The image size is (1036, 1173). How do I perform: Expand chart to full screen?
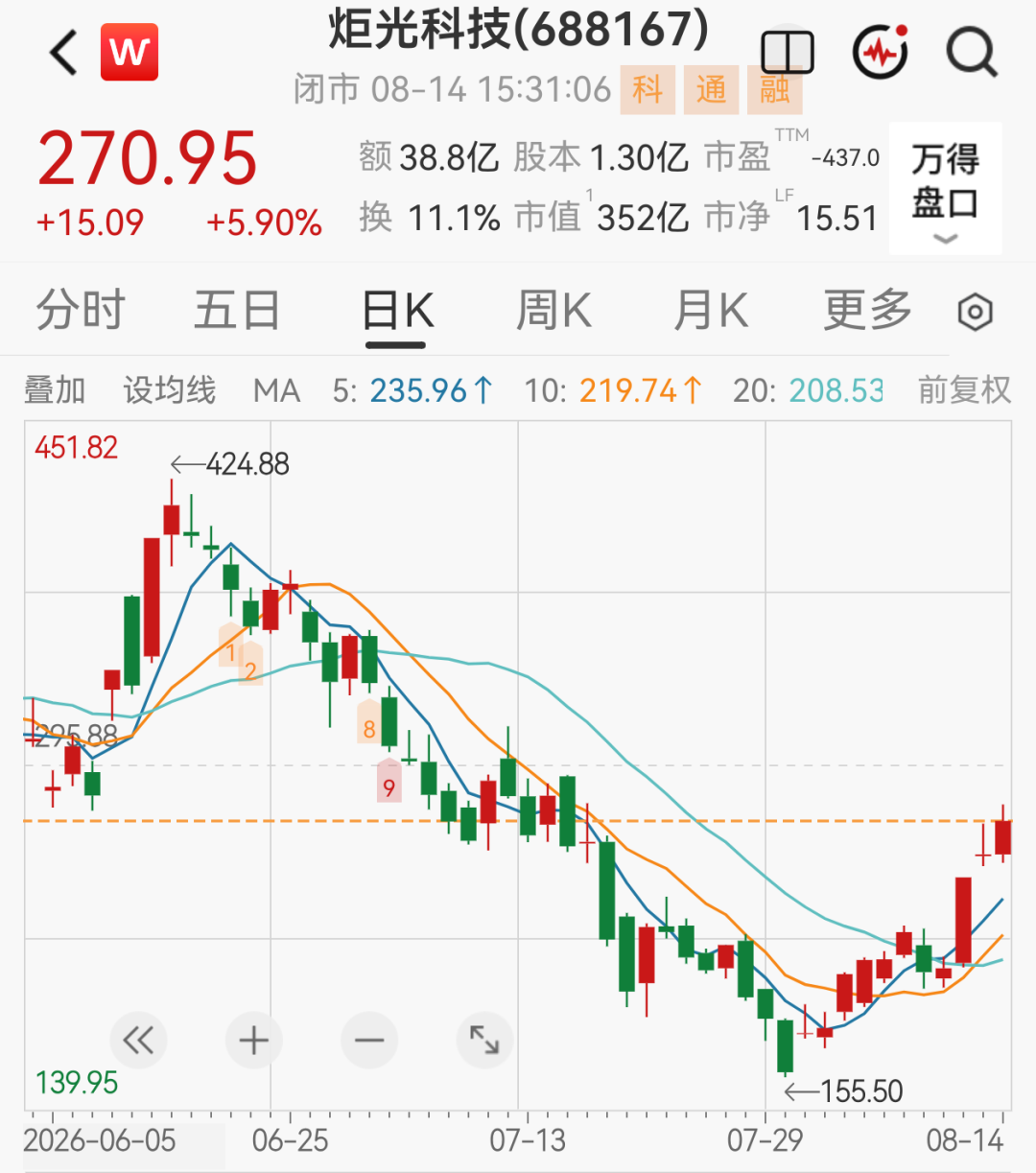click(x=484, y=1040)
